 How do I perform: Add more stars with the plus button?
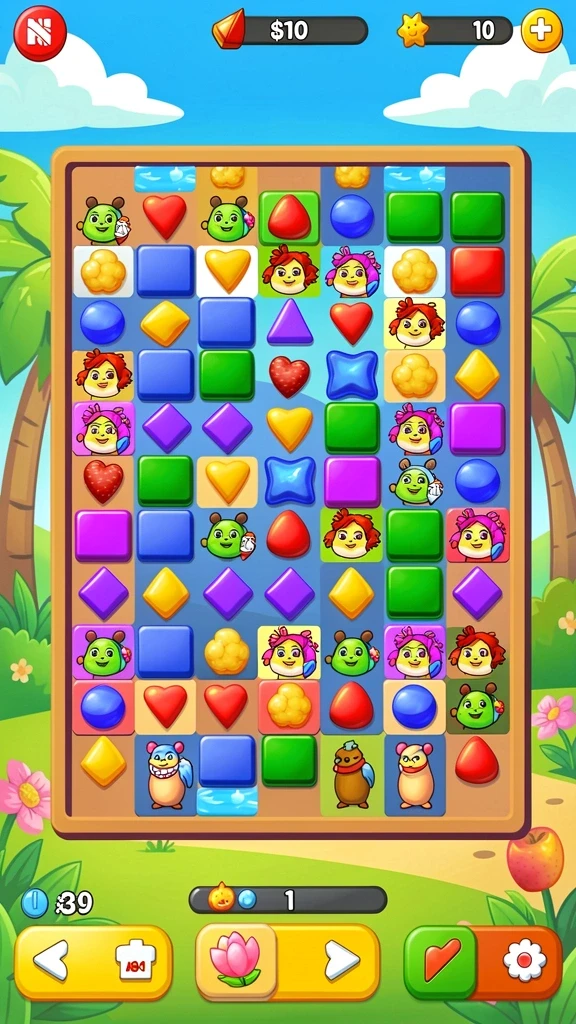pyautogui.click(x=541, y=31)
